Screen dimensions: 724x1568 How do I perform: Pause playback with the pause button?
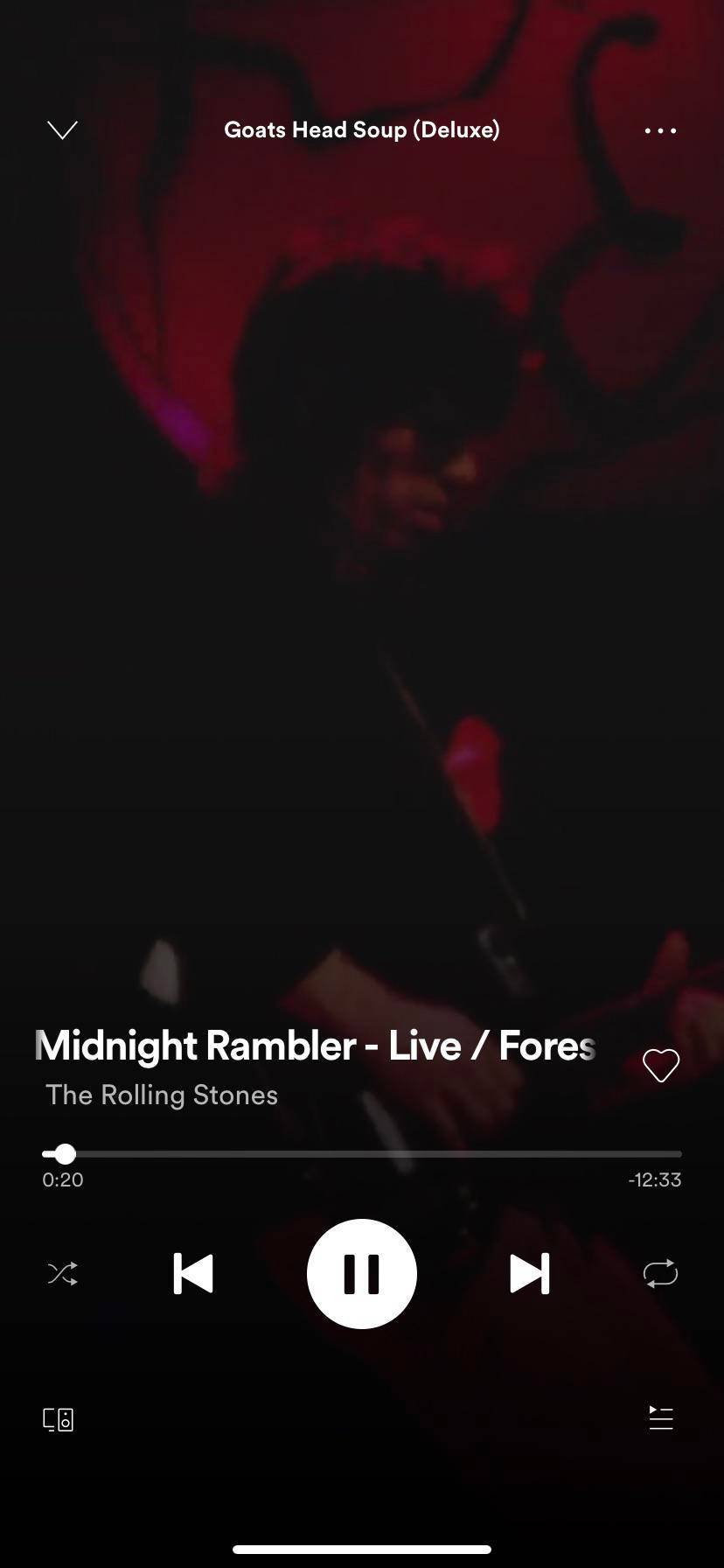pyautogui.click(x=361, y=1274)
